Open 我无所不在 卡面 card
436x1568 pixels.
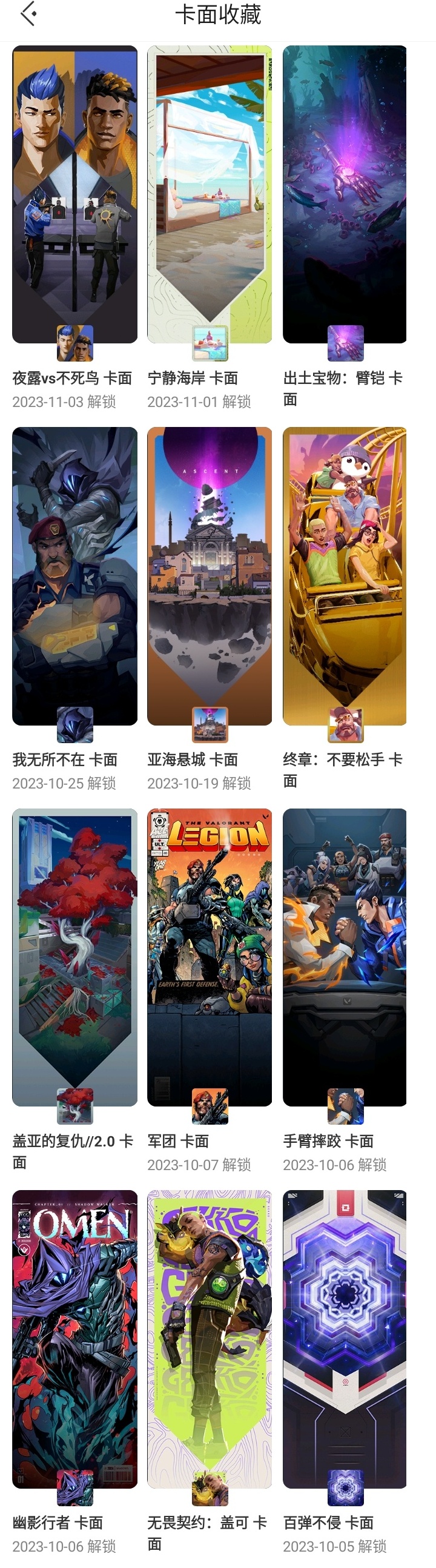click(x=74, y=576)
